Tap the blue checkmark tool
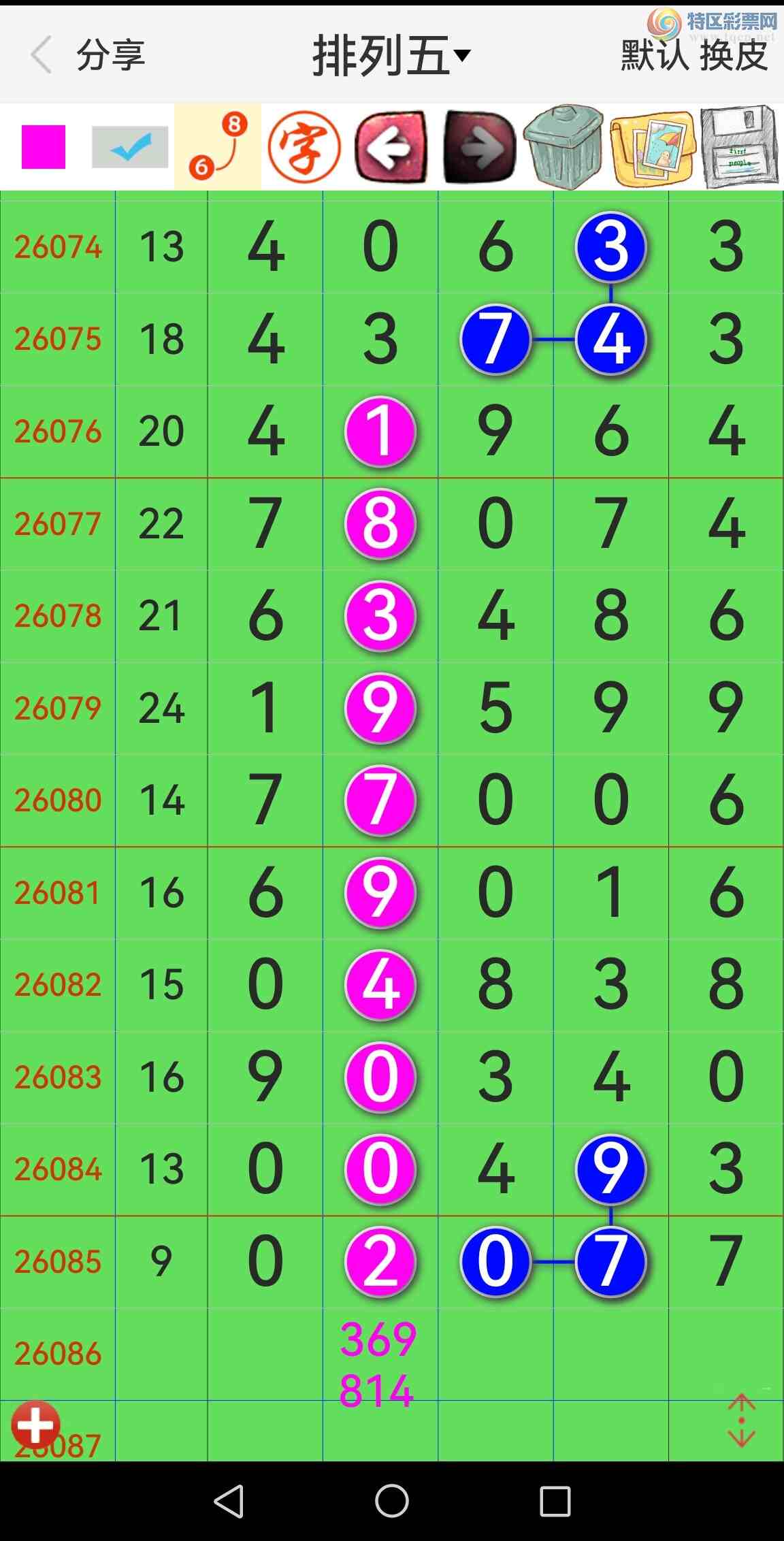 pyautogui.click(x=130, y=147)
